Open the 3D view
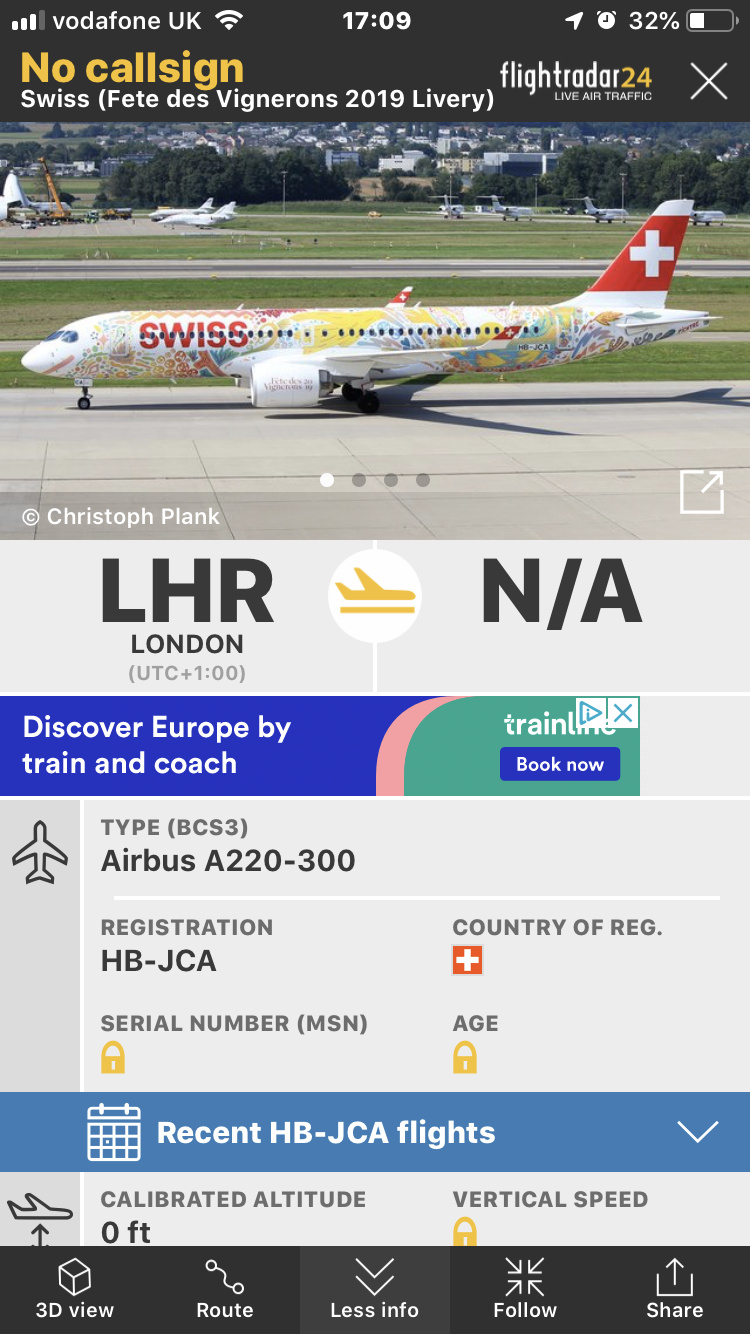 pyautogui.click(x=75, y=1290)
